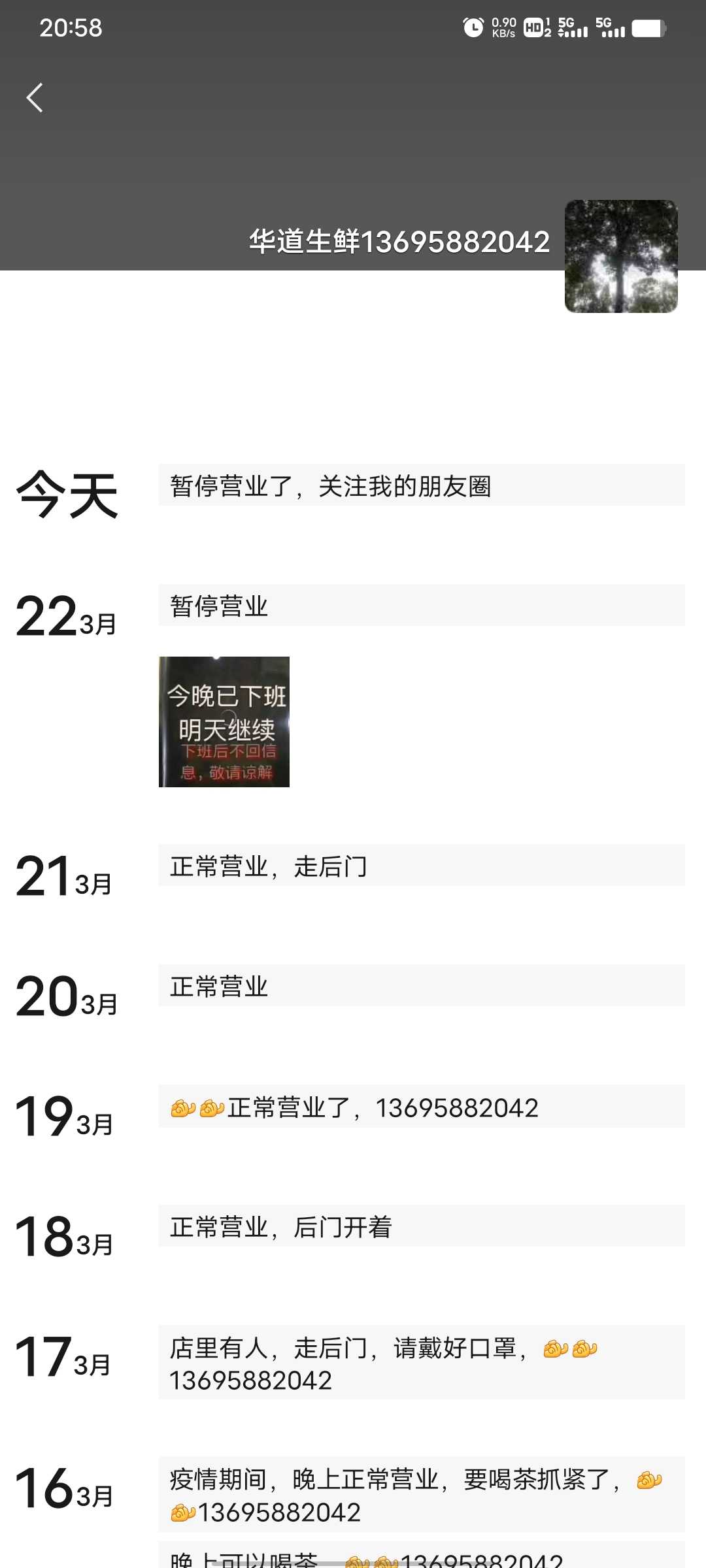The height and width of the screenshot is (1568, 706).
Task: View the 今晚已下班 photo
Action: coord(223,721)
